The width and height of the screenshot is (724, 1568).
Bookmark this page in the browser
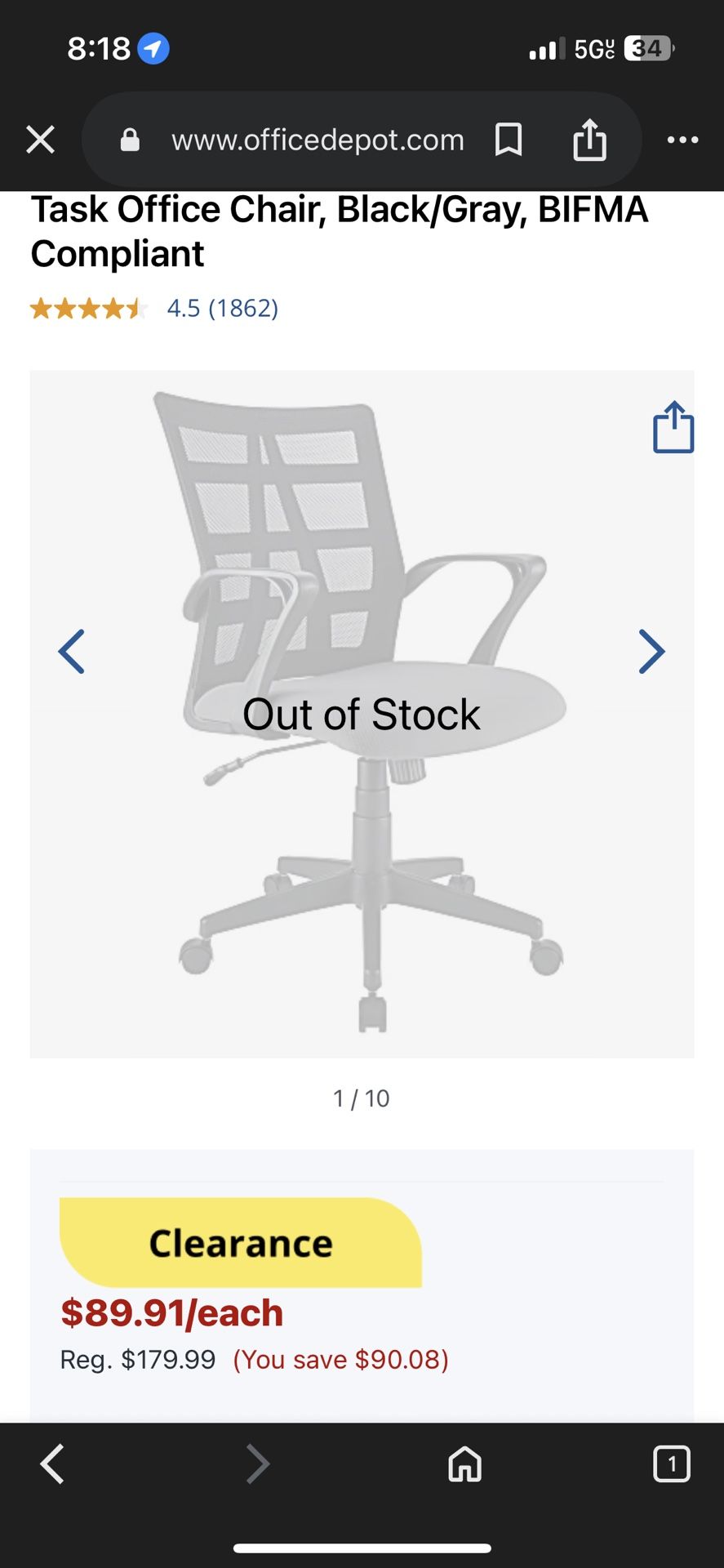pos(509,140)
